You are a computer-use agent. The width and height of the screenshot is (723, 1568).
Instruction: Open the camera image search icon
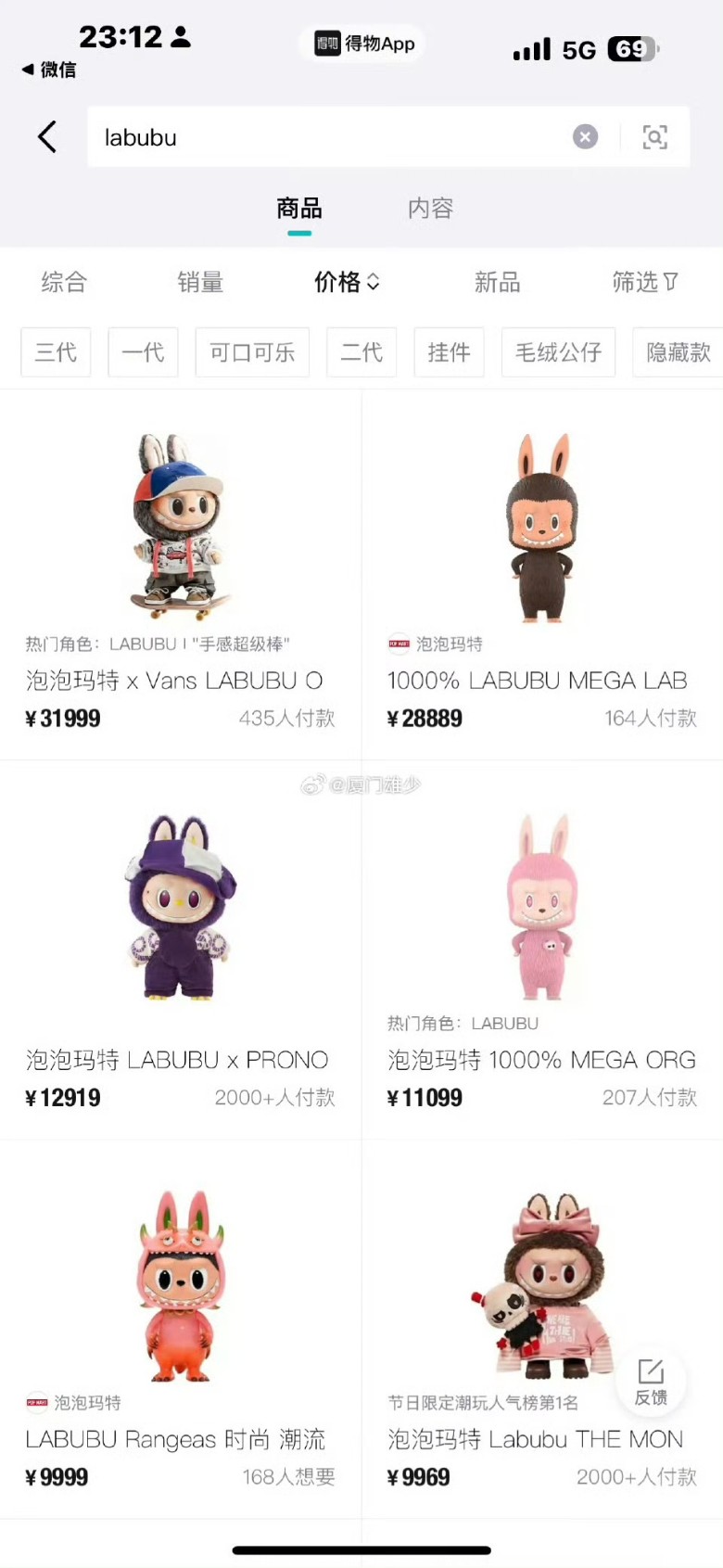pos(654,137)
